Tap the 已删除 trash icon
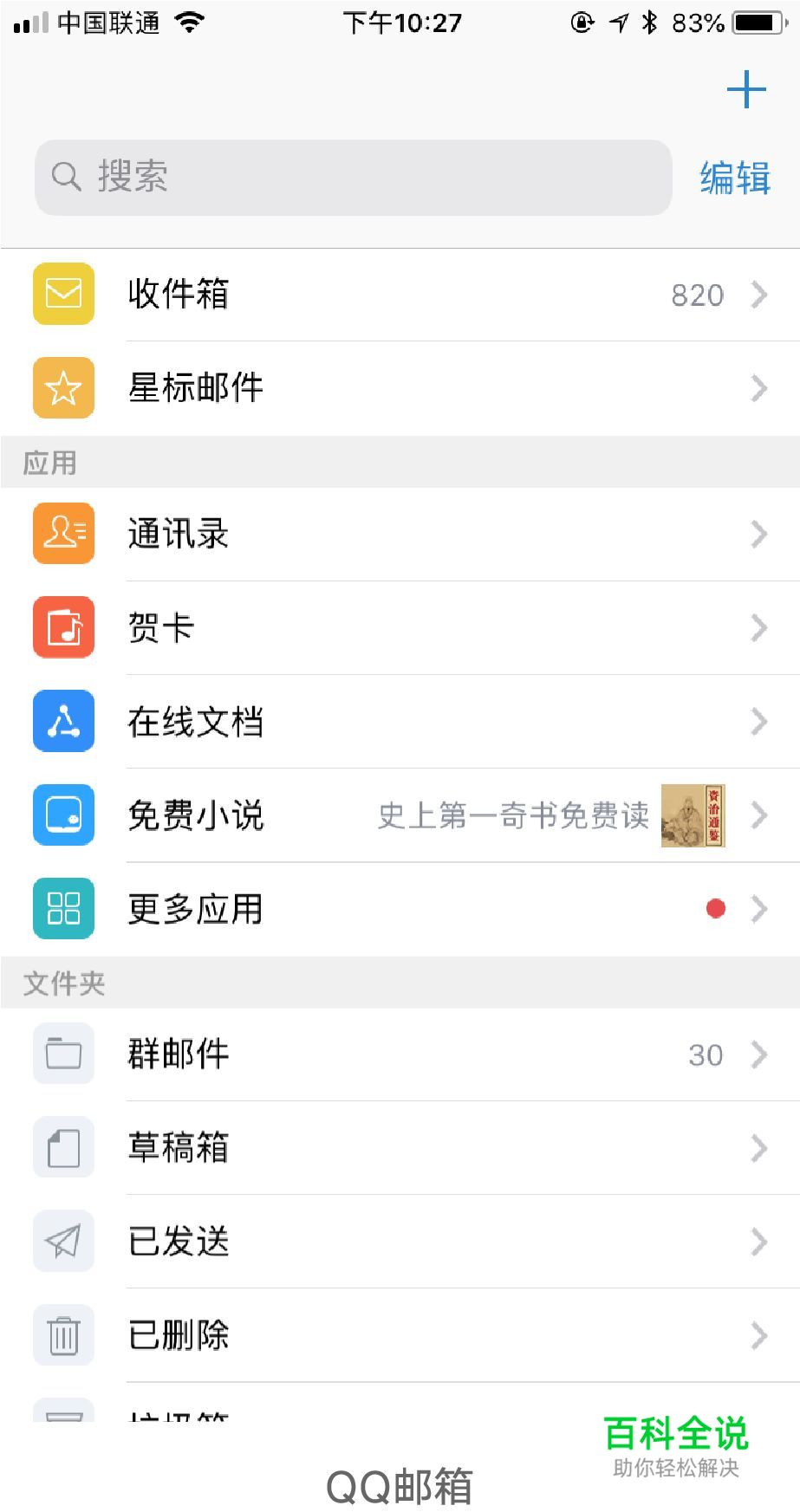 [x=62, y=1334]
